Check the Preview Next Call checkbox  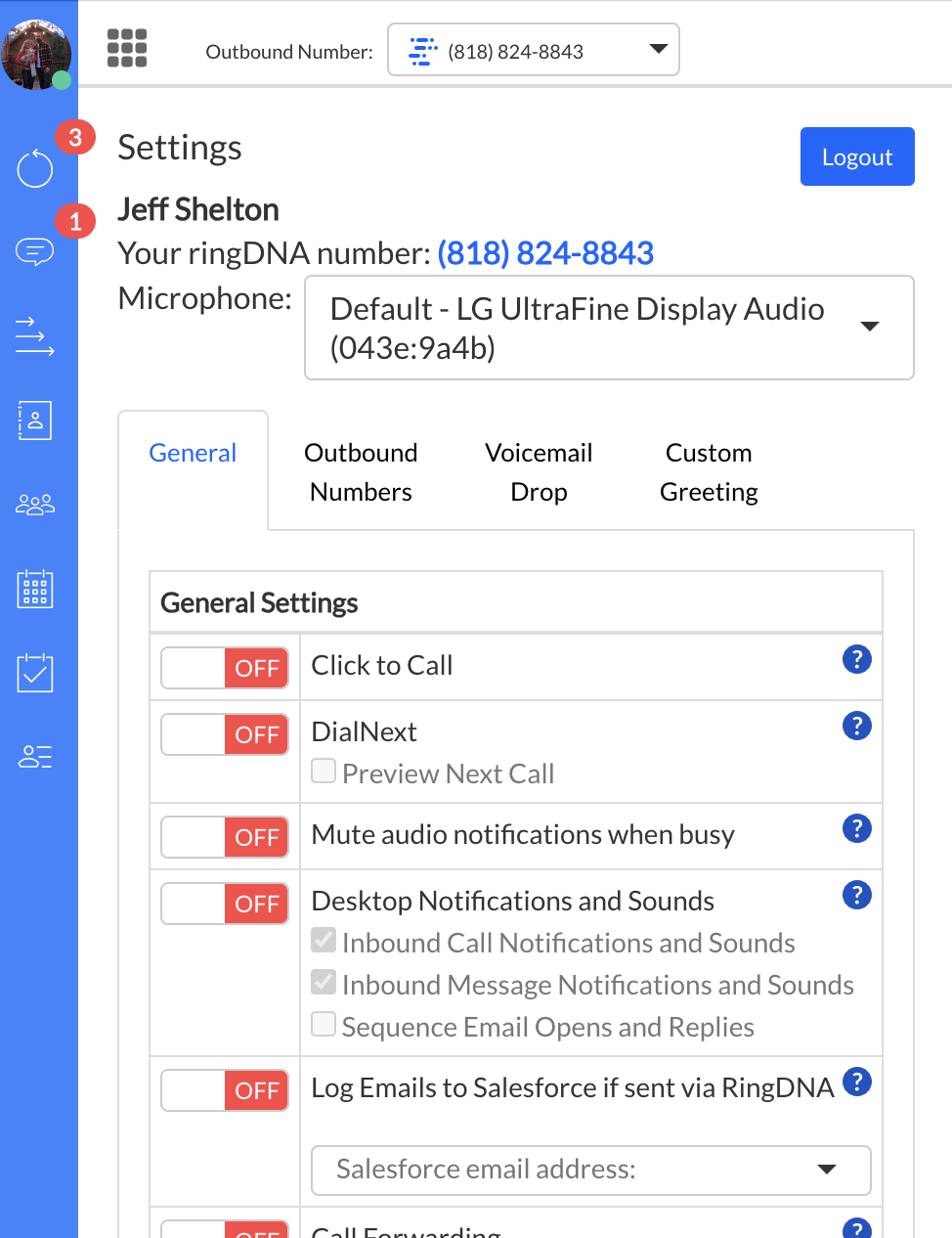[x=323, y=771]
